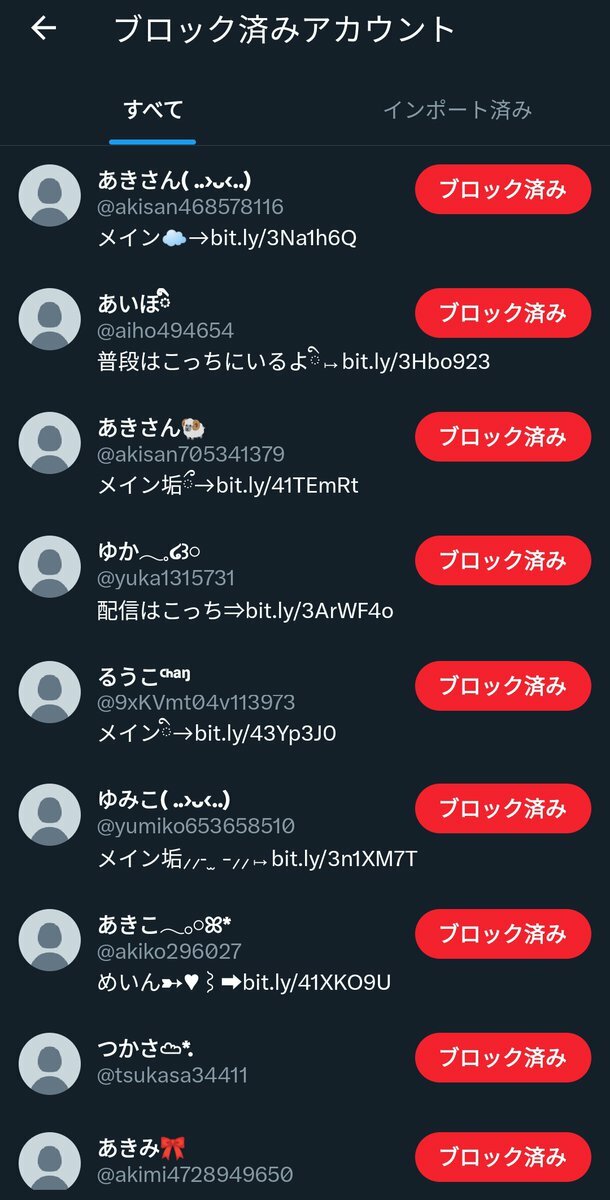Open the bit.ly/3ArWF4o link

(320, 610)
